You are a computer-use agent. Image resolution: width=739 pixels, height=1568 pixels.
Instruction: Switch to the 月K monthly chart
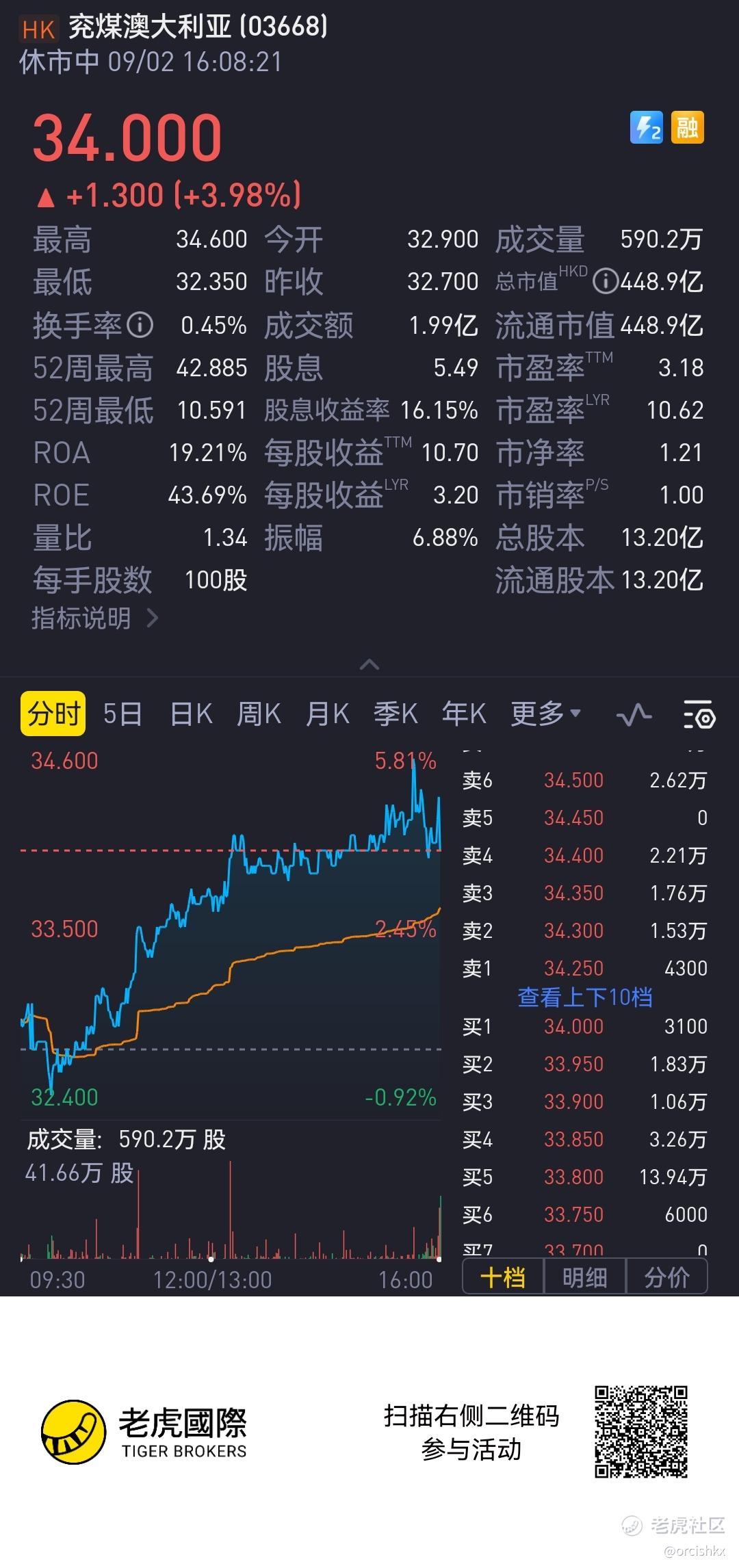(x=327, y=714)
